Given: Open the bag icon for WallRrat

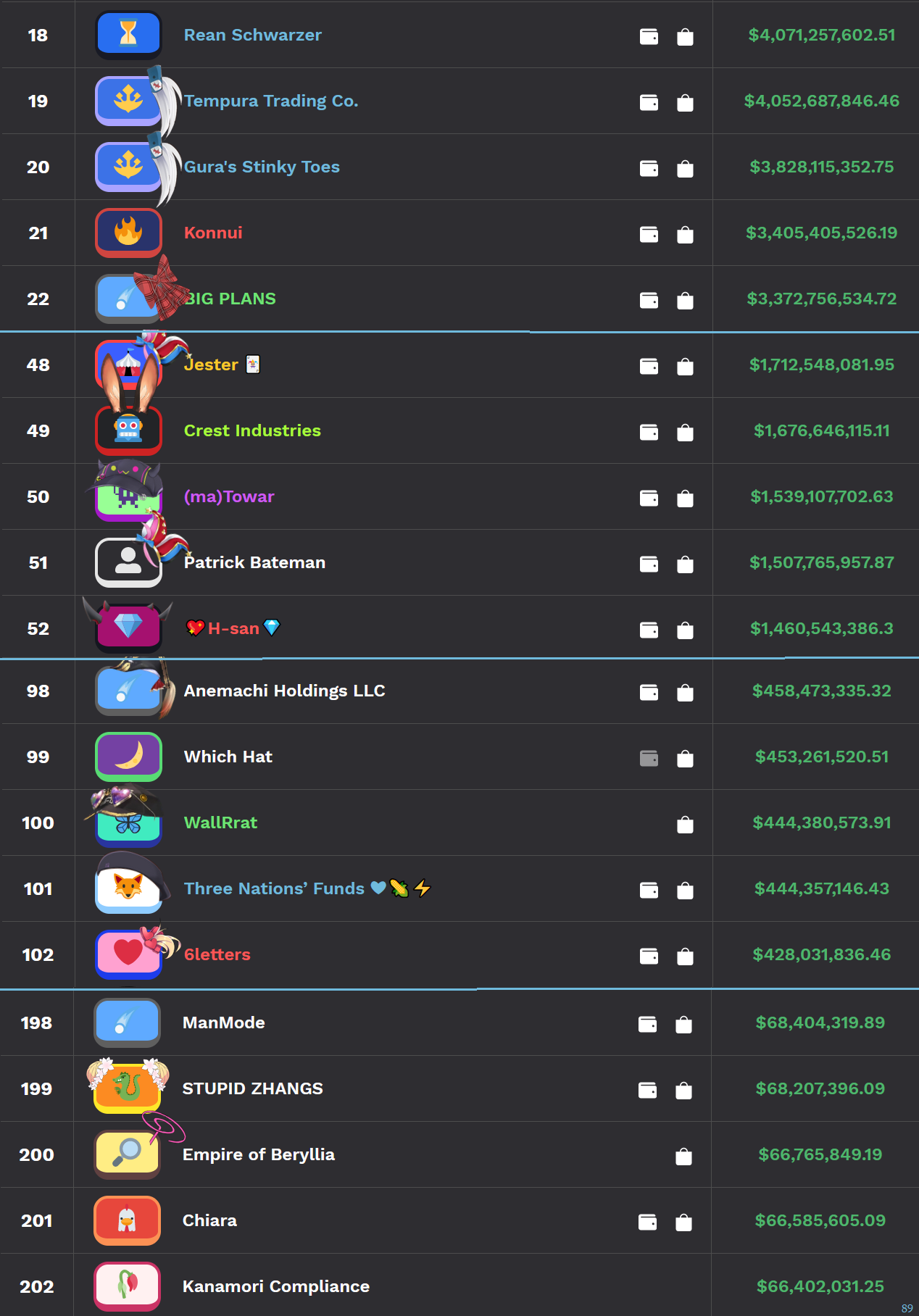Looking at the screenshot, I should click(x=685, y=824).
